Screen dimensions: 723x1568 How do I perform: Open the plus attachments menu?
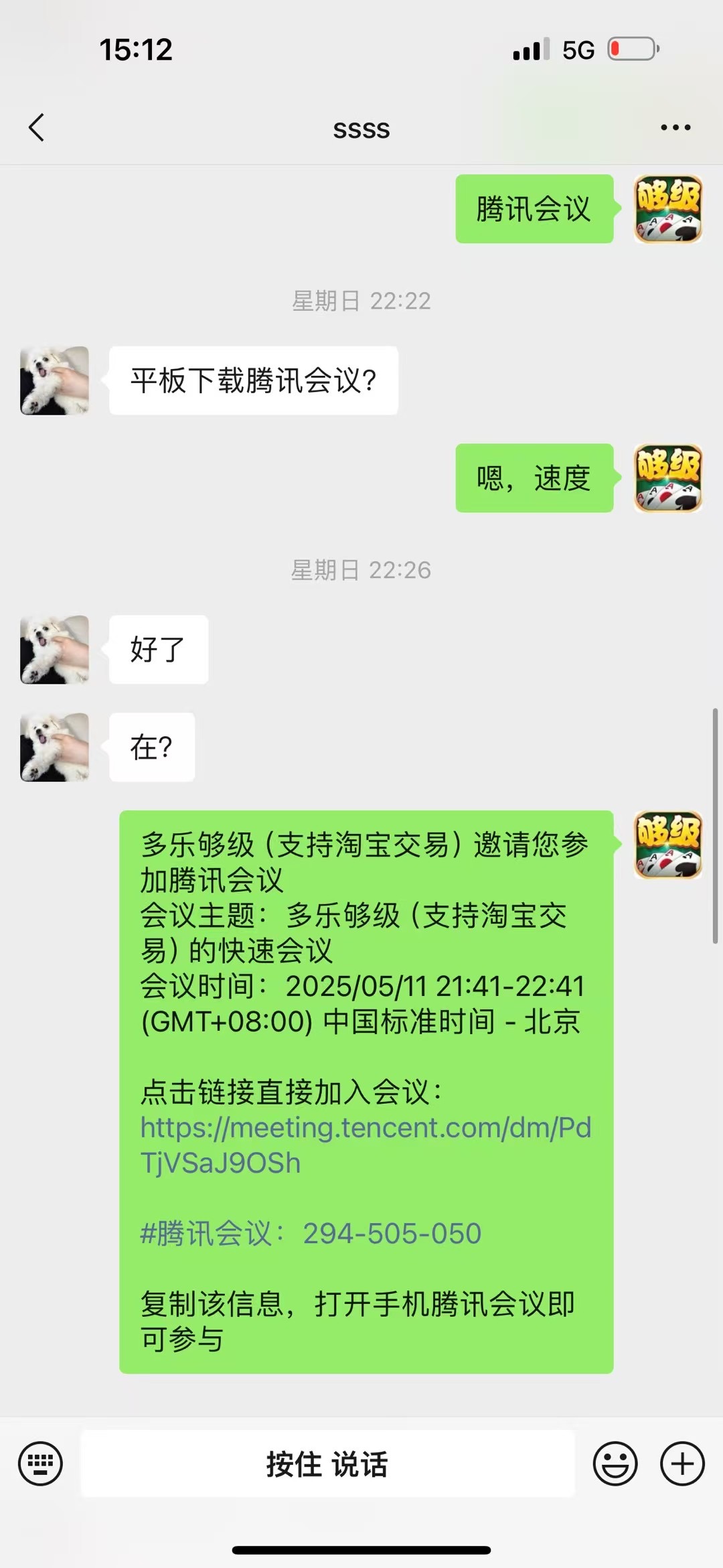pyautogui.click(x=682, y=1464)
